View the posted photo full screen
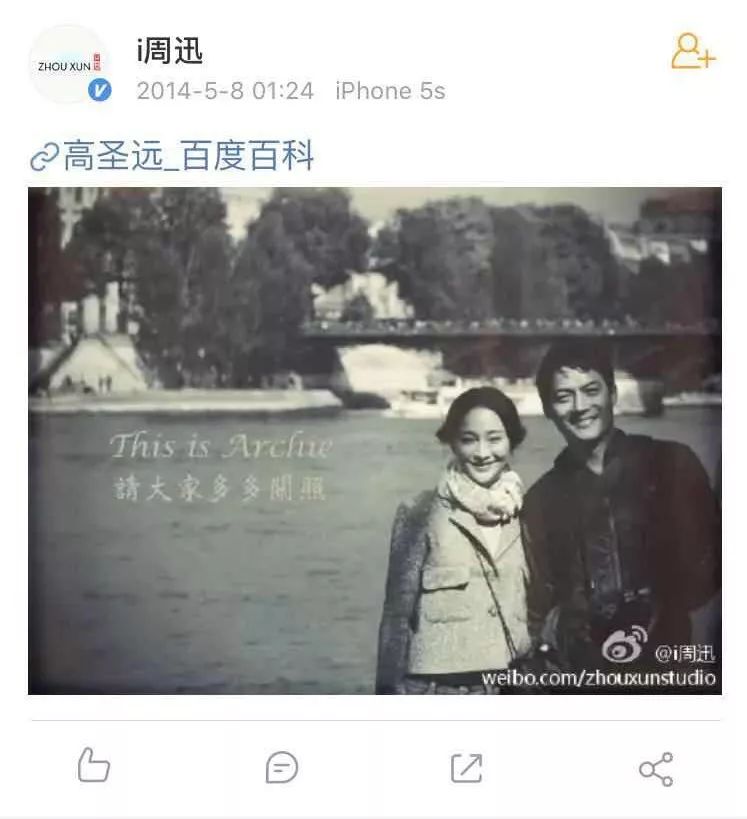 click(x=374, y=440)
